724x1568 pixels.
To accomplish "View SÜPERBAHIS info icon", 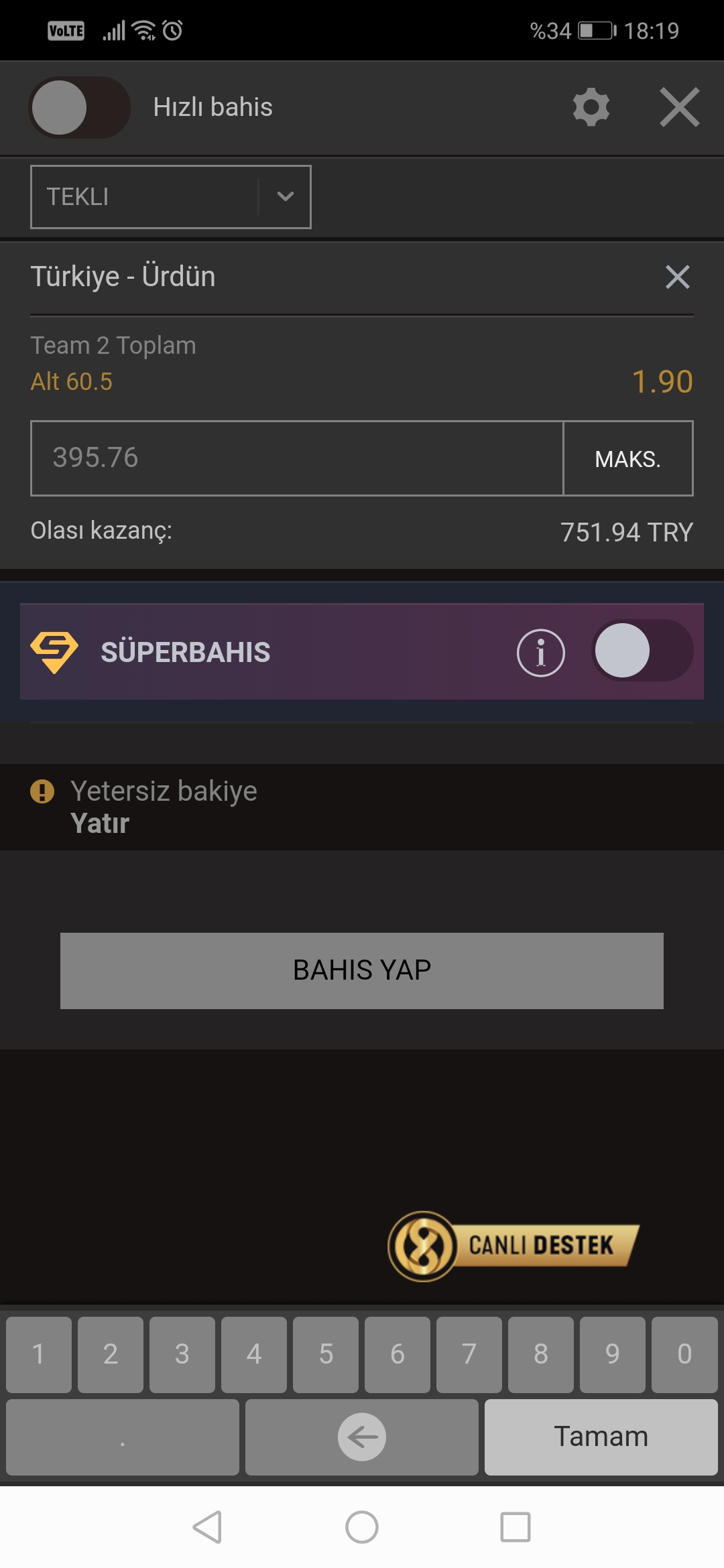I will (x=541, y=653).
